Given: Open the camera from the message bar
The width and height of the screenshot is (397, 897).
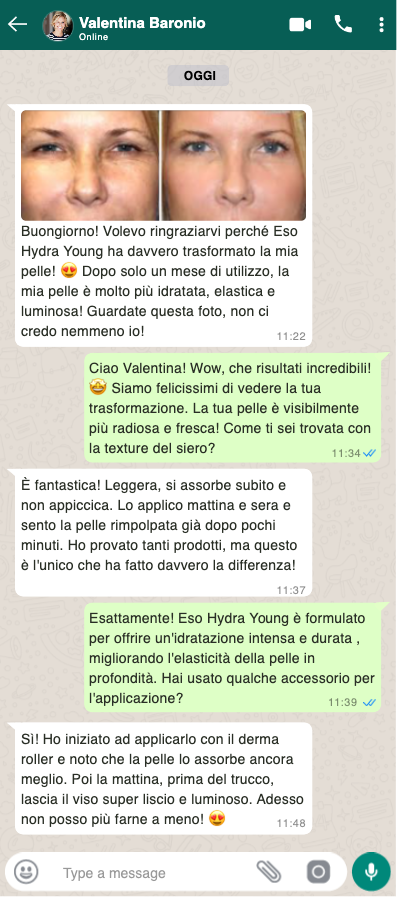Looking at the screenshot, I should point(319,872).
